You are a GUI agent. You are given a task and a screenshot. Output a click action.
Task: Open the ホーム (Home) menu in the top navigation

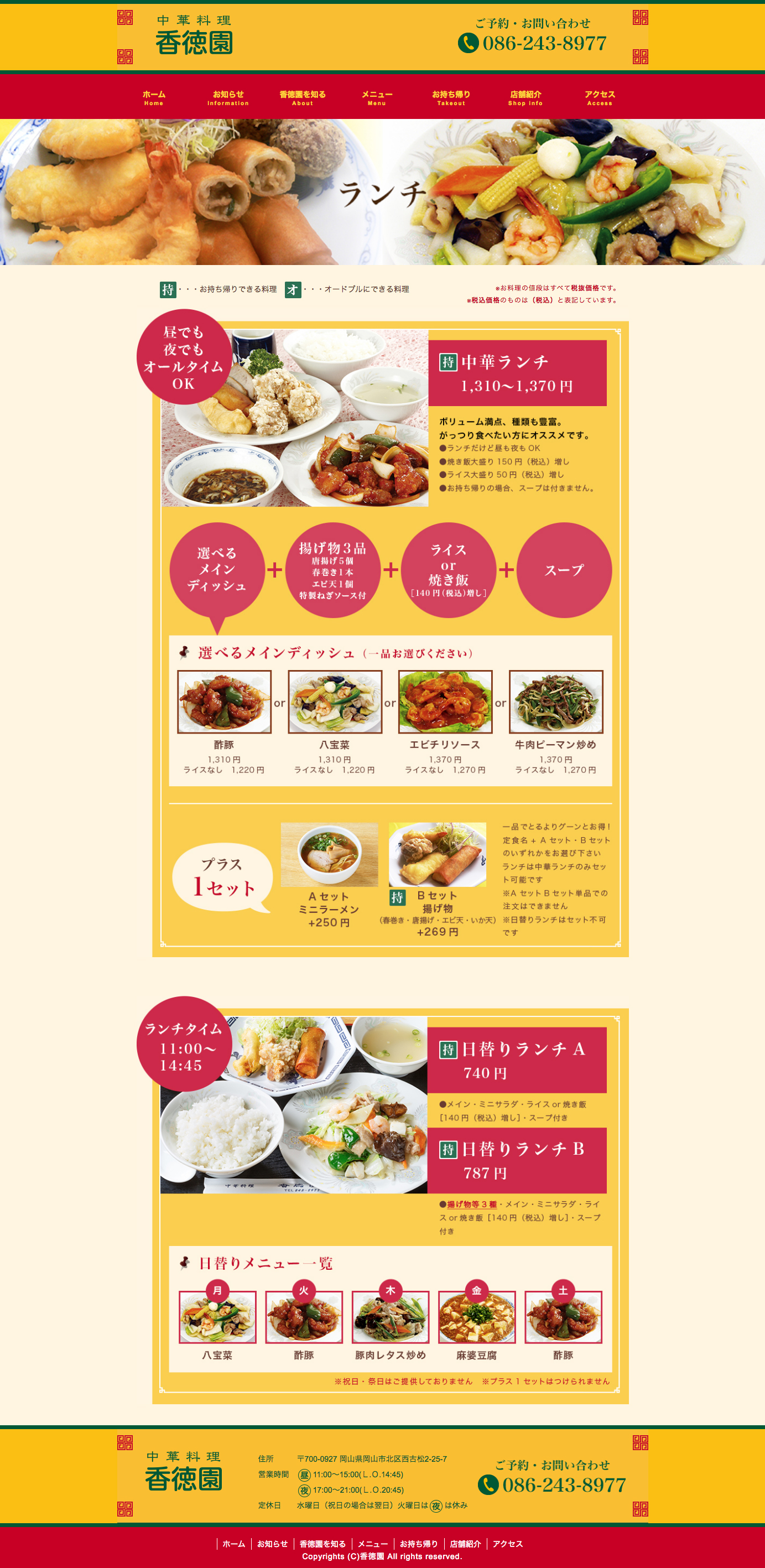coord(154,97)
